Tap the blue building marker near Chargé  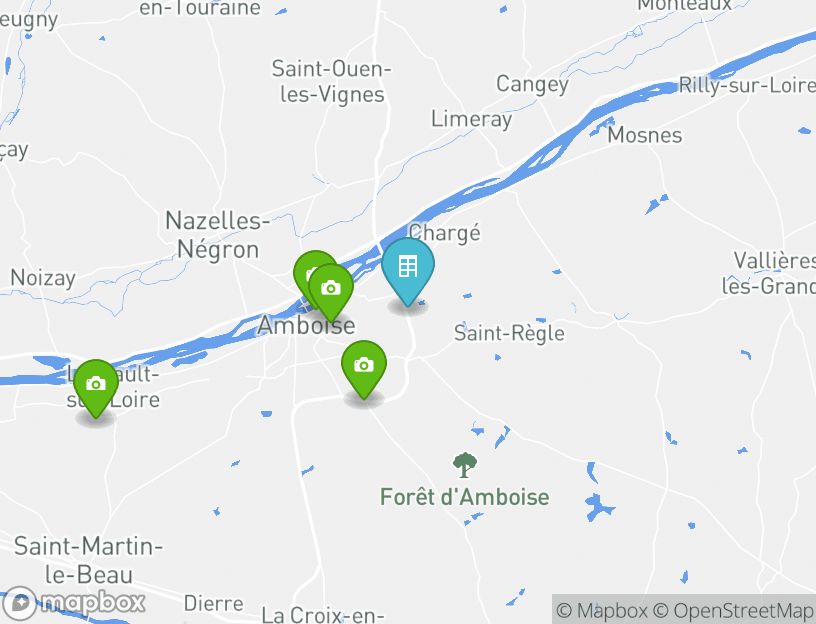coord(408,268)
